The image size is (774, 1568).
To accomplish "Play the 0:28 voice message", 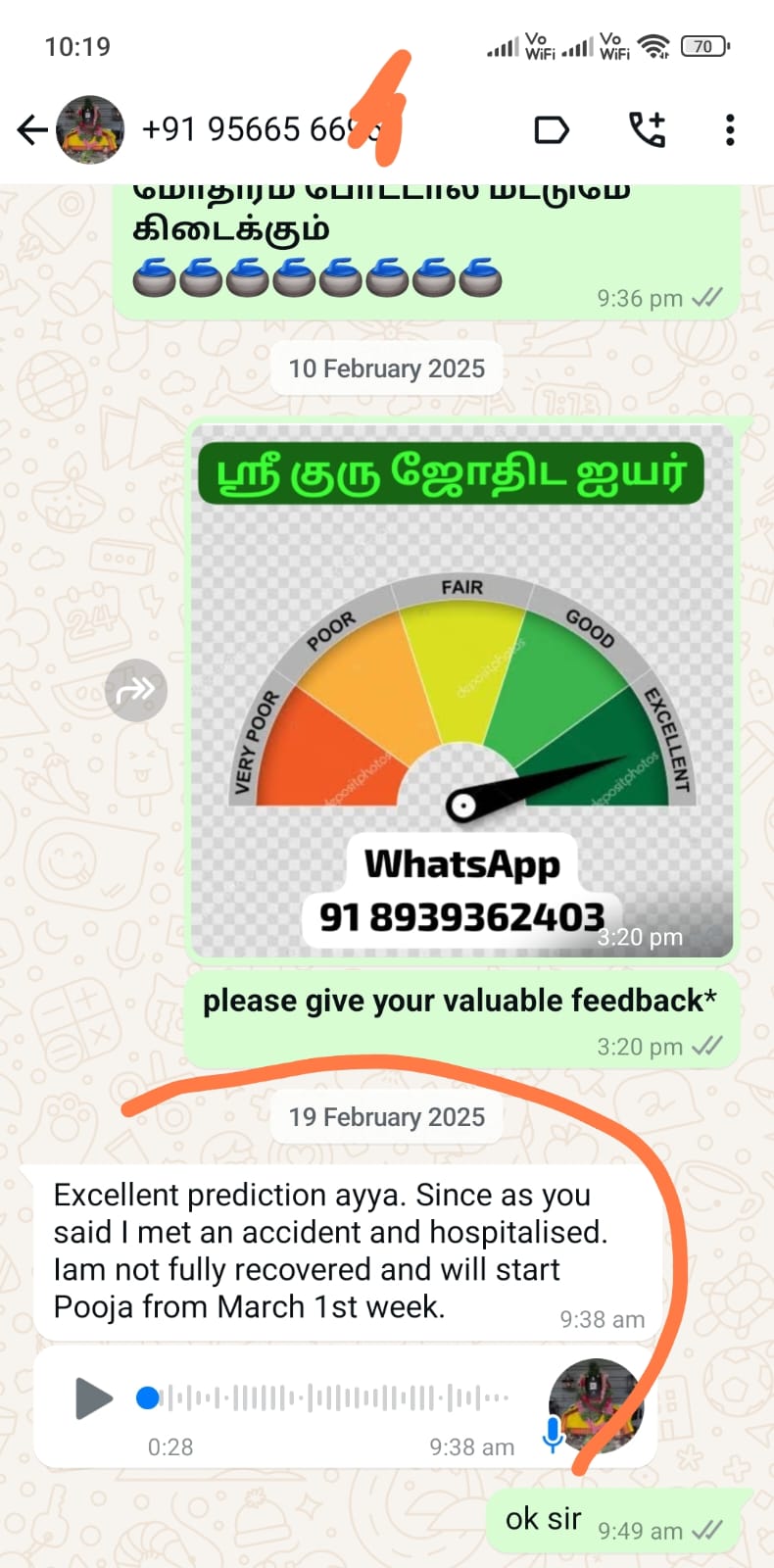I will [x=94, y=1398].
